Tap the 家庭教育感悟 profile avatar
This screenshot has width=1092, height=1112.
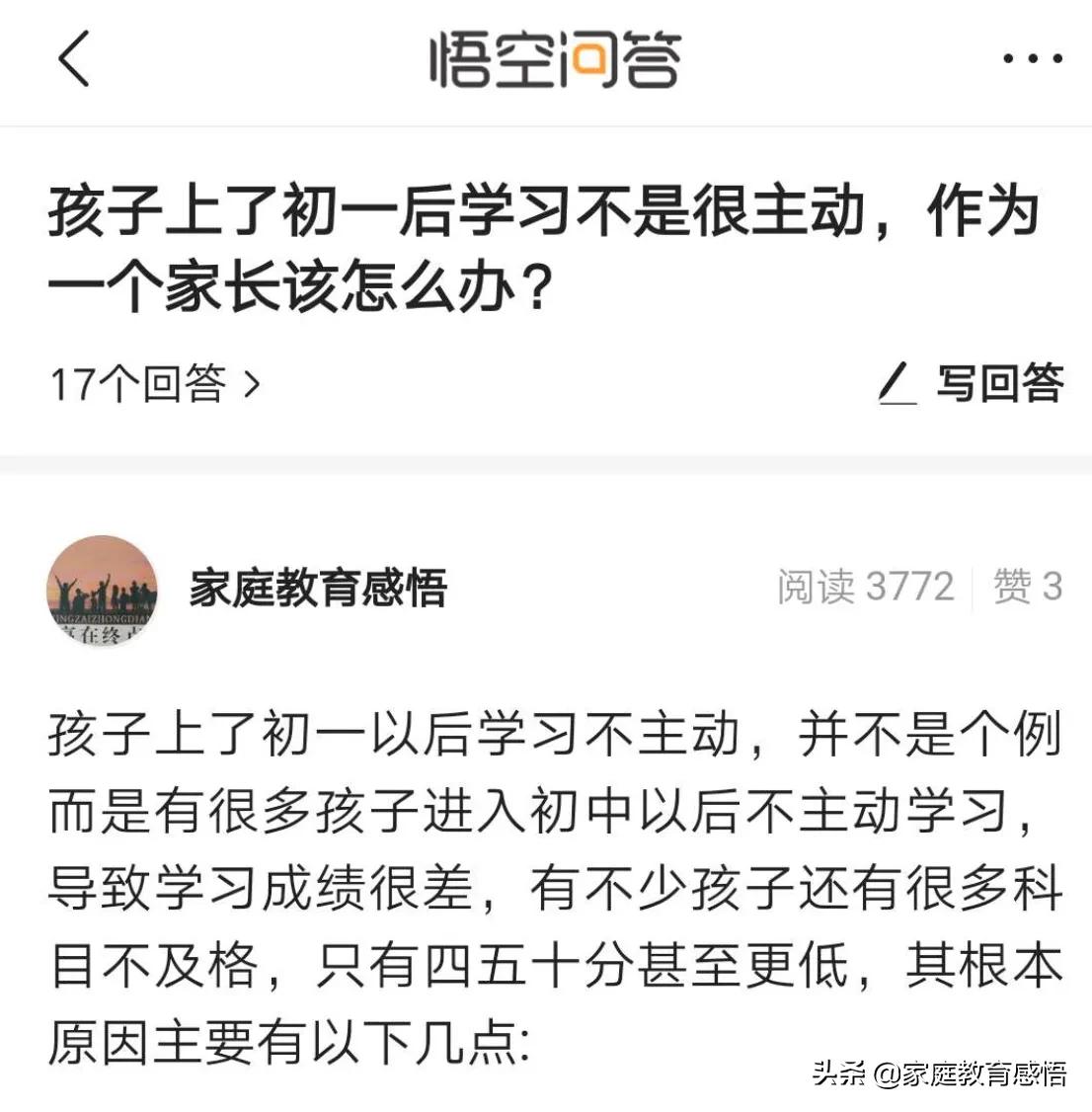click(x=102, y=590)
